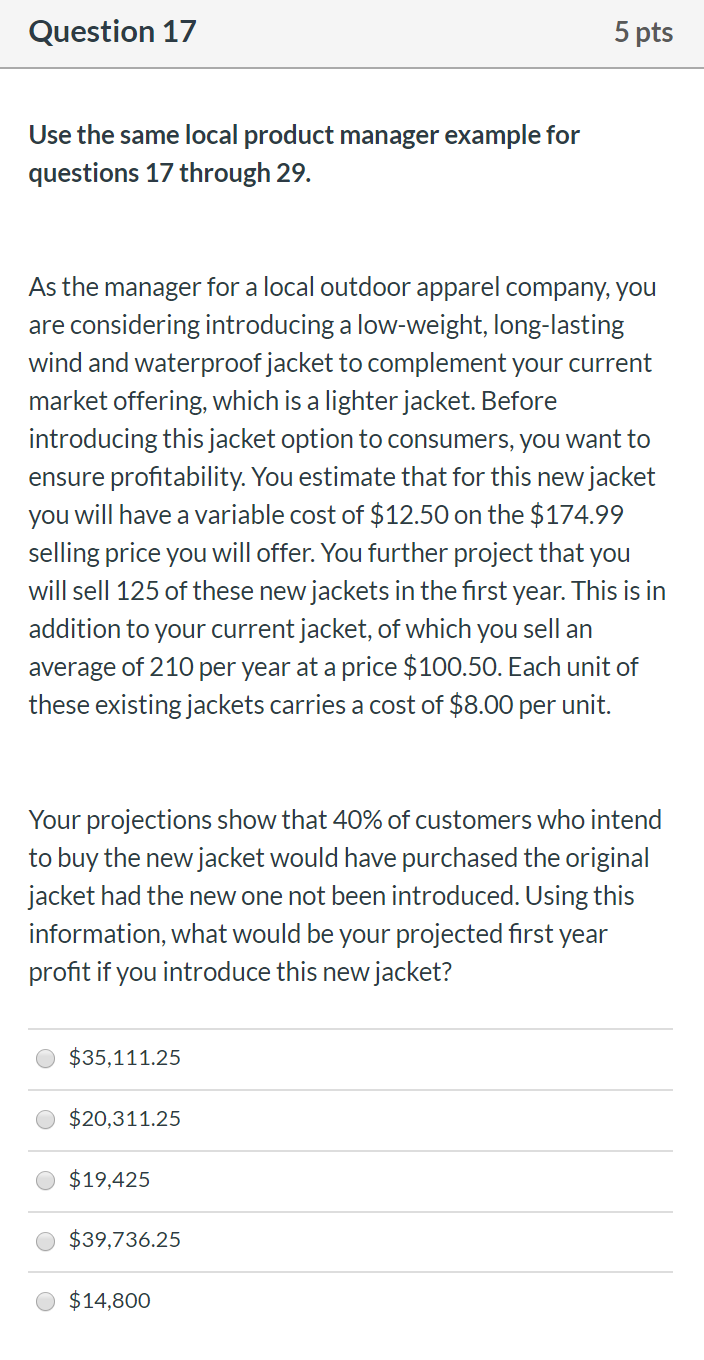Choose the $20,311.25 answer

click(46, 1119)
